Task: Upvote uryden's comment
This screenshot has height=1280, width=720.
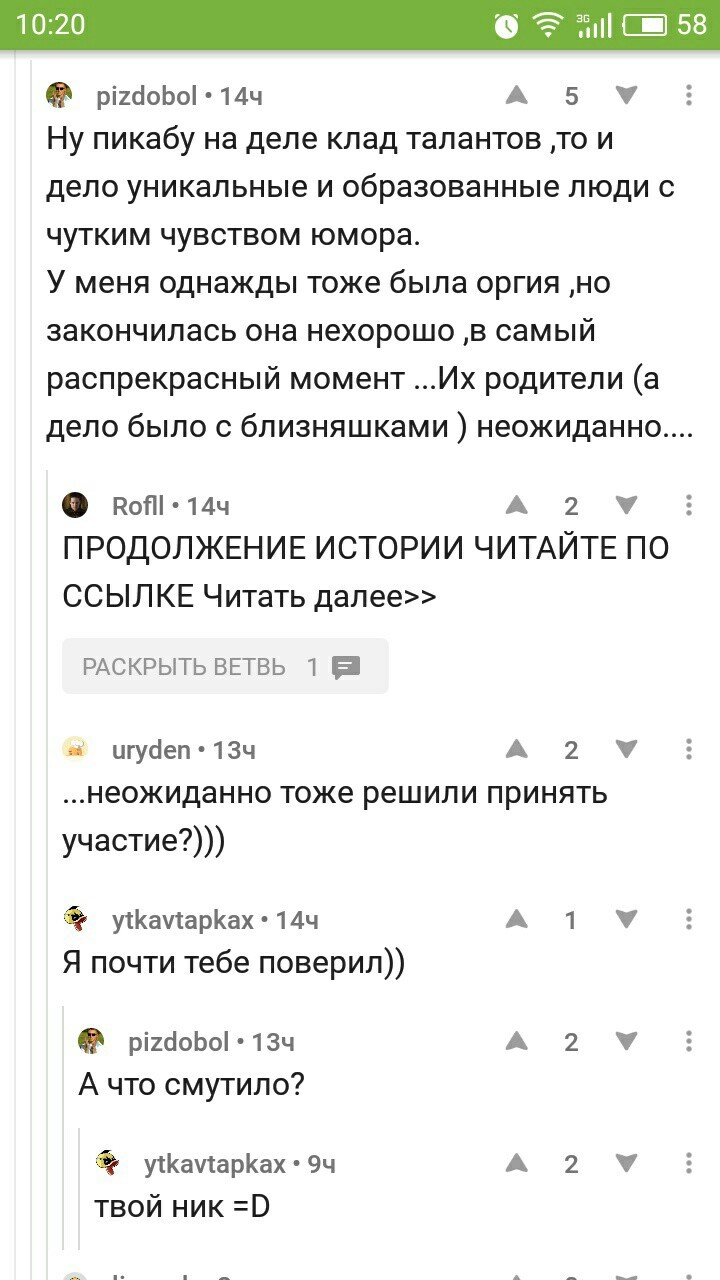Action: pyautogui.click(x=516, y=750)
